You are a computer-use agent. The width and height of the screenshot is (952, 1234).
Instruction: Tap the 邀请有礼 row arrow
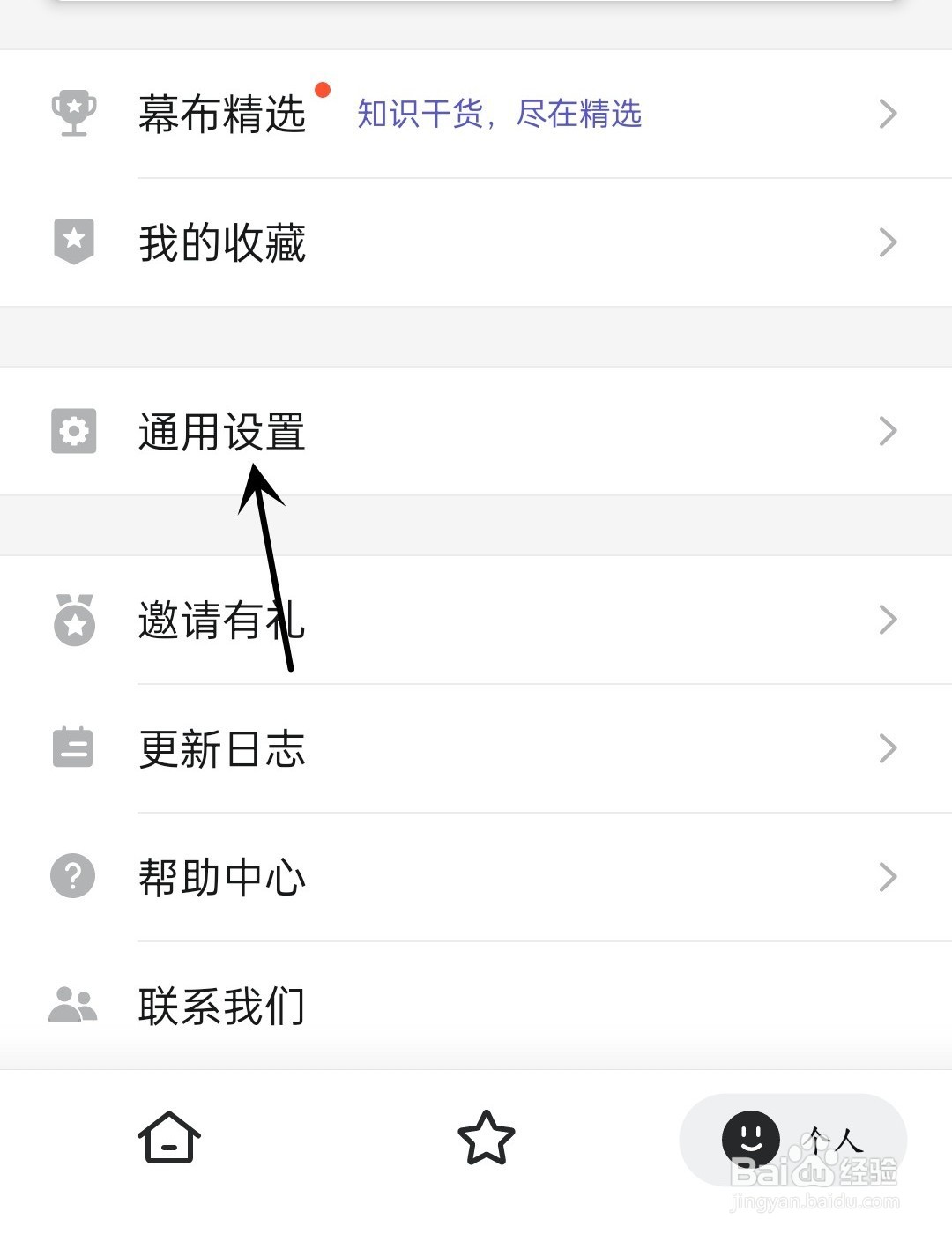(x=888, y=620)
